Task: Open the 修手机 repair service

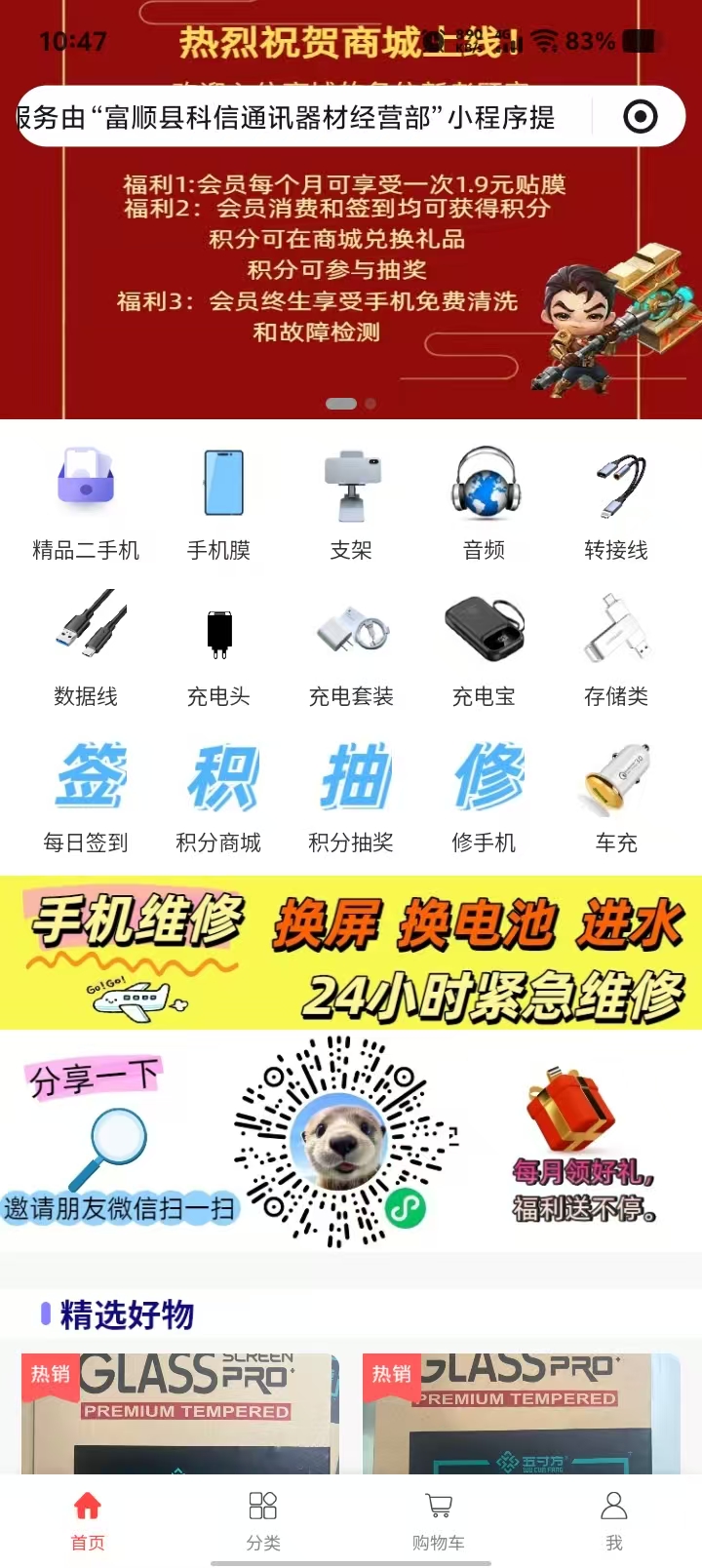Action: pyautogui.click(x=484, y=794)
